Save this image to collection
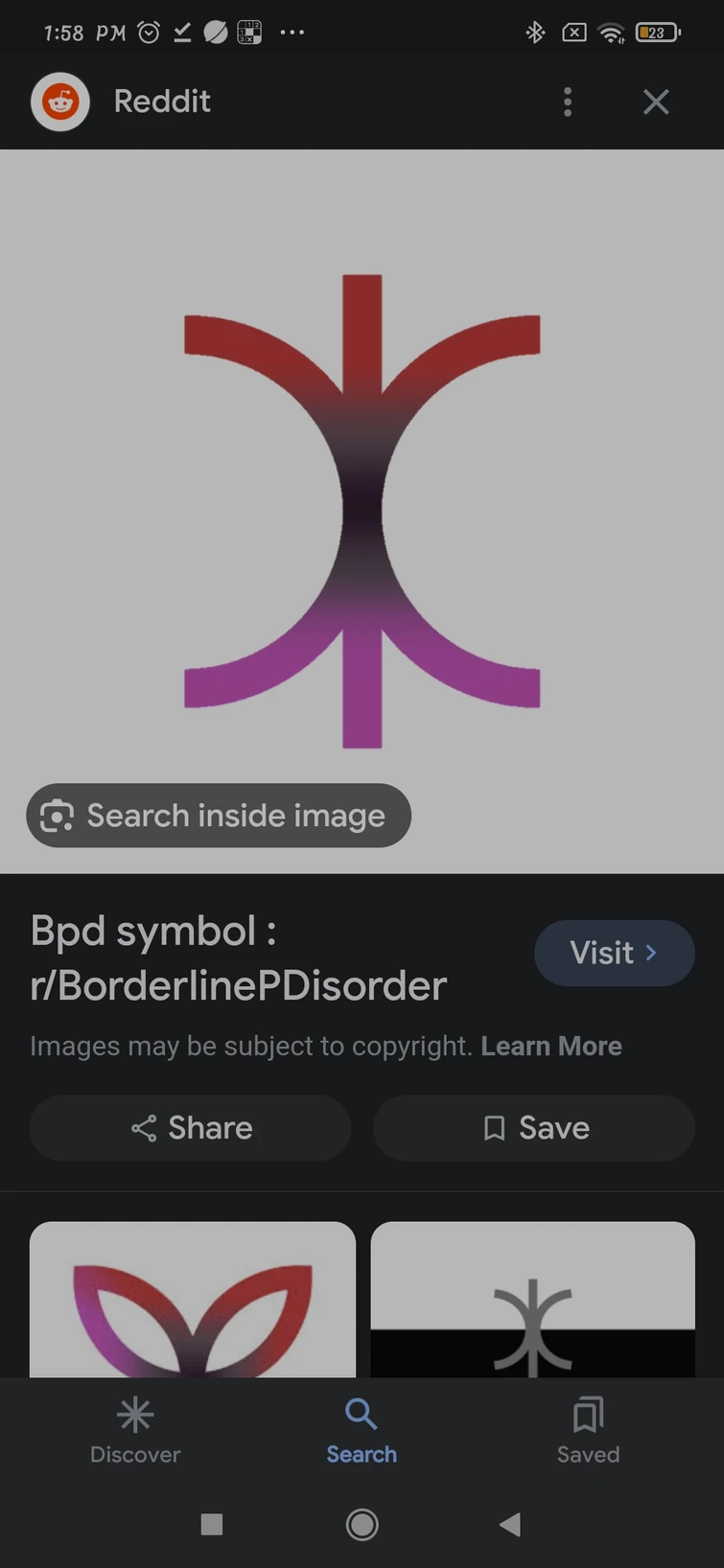 point(534,1128)
